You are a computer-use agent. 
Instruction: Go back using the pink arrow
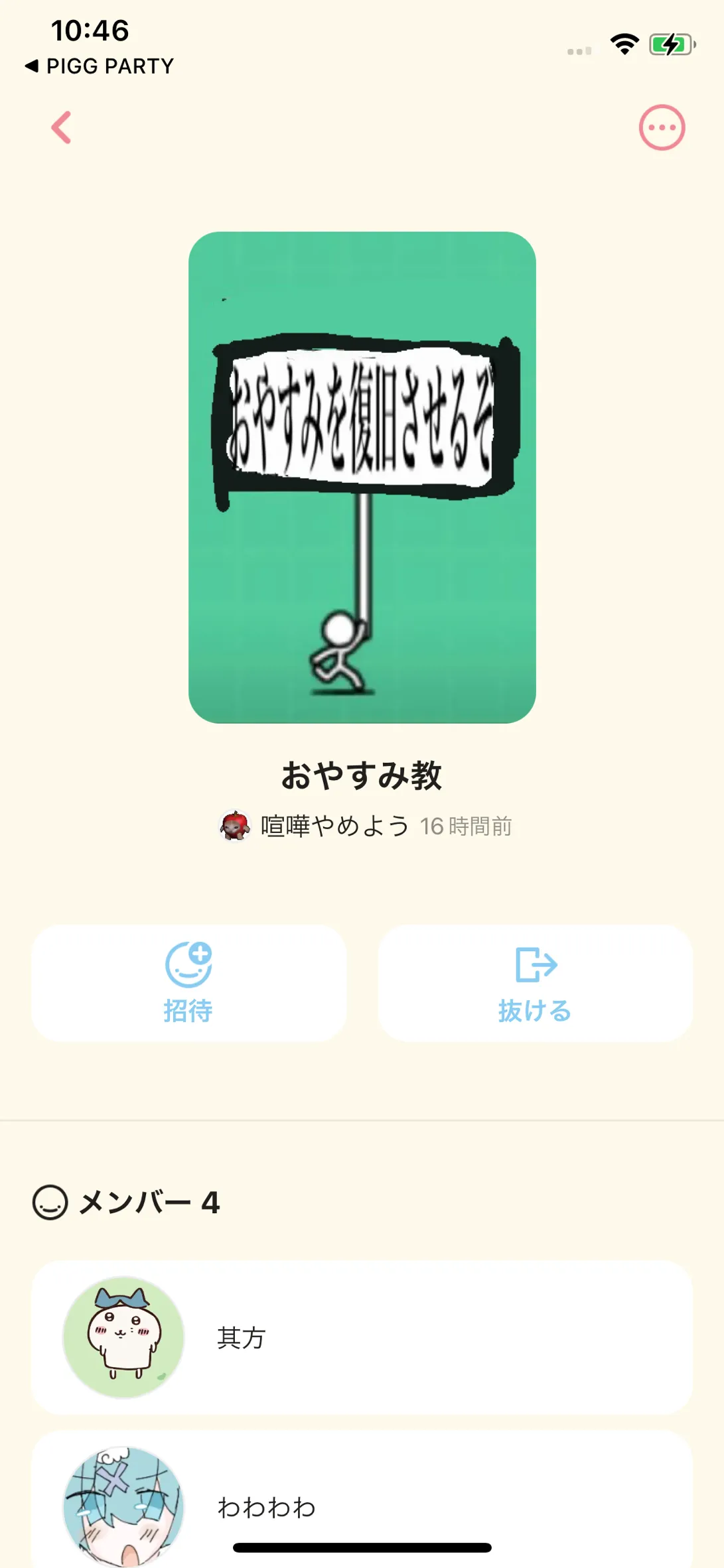61,127
